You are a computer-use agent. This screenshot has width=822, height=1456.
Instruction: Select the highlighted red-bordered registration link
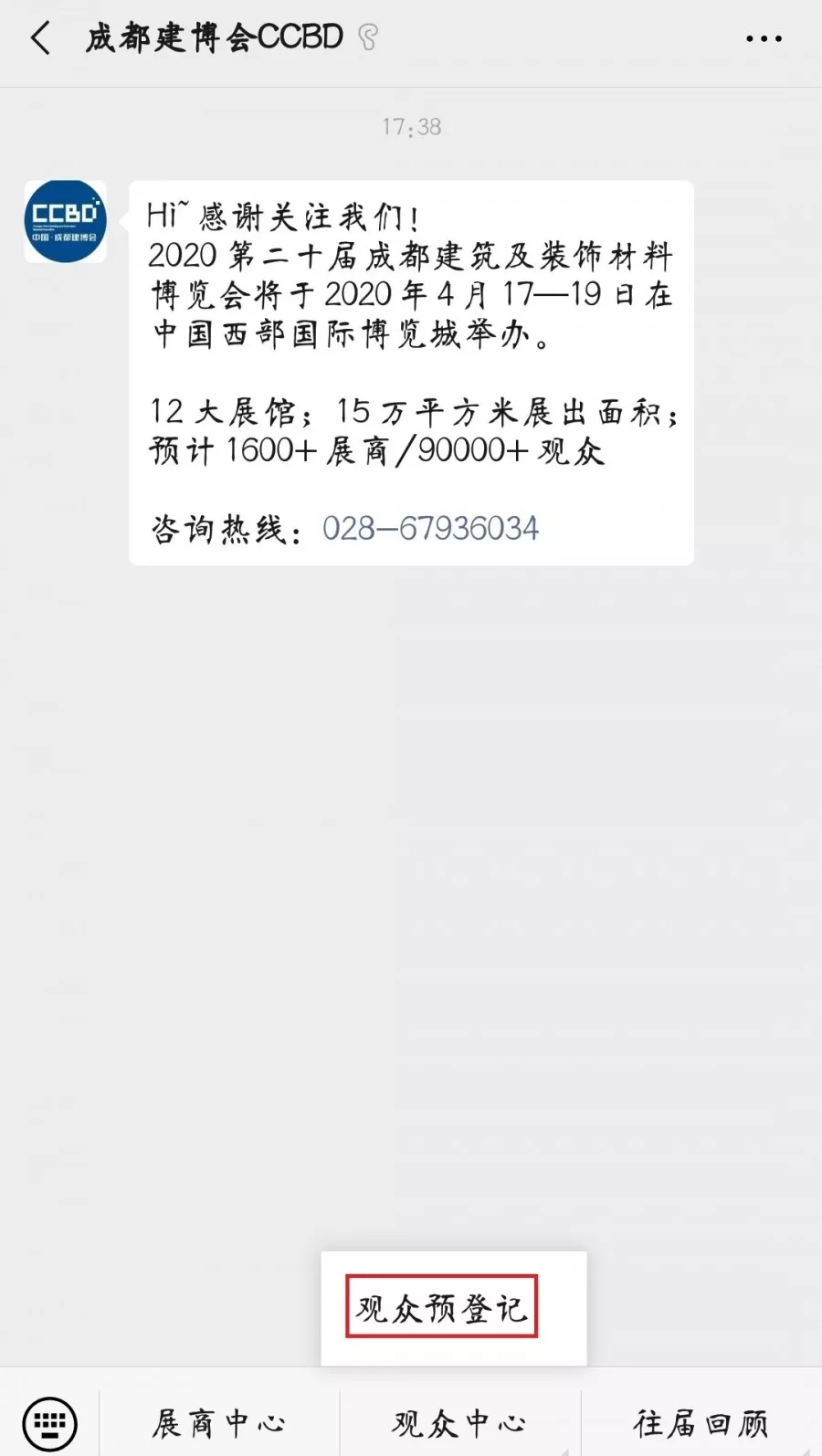[x=441, y=1308]
